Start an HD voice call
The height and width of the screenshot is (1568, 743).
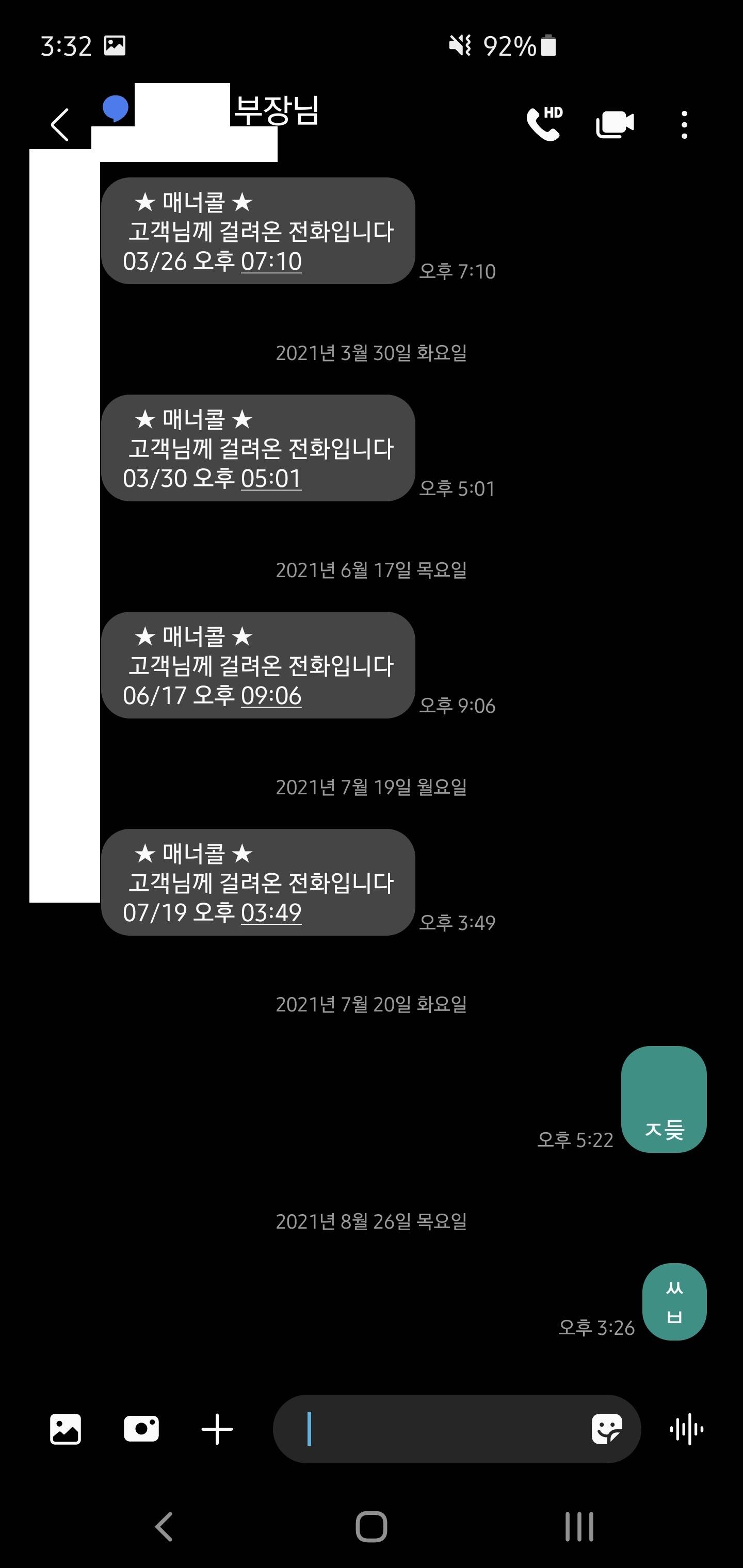(x=544, y=124)
